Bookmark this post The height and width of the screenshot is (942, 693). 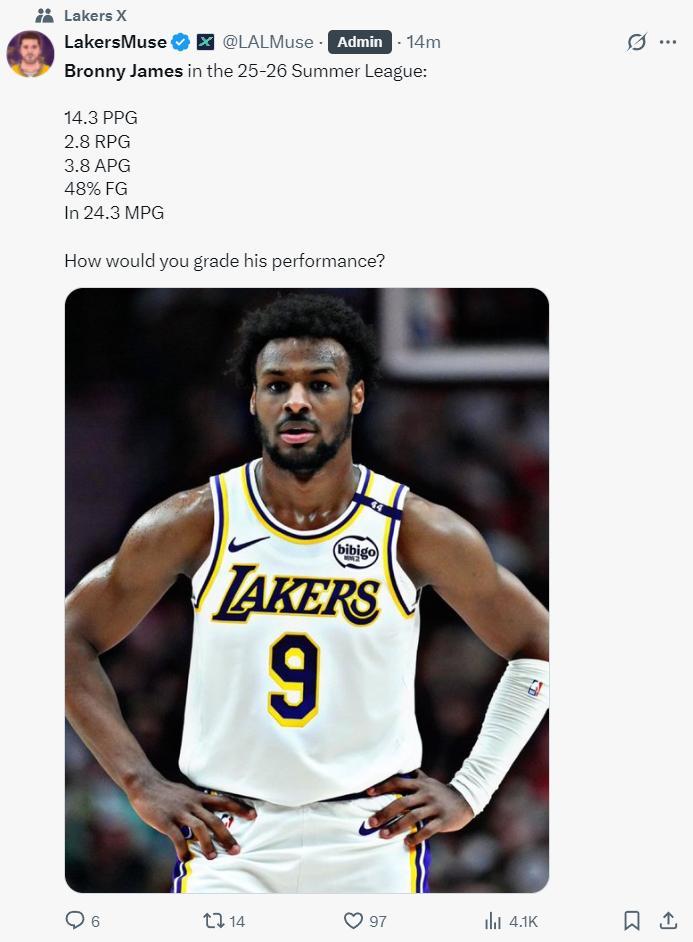[632, 920]
